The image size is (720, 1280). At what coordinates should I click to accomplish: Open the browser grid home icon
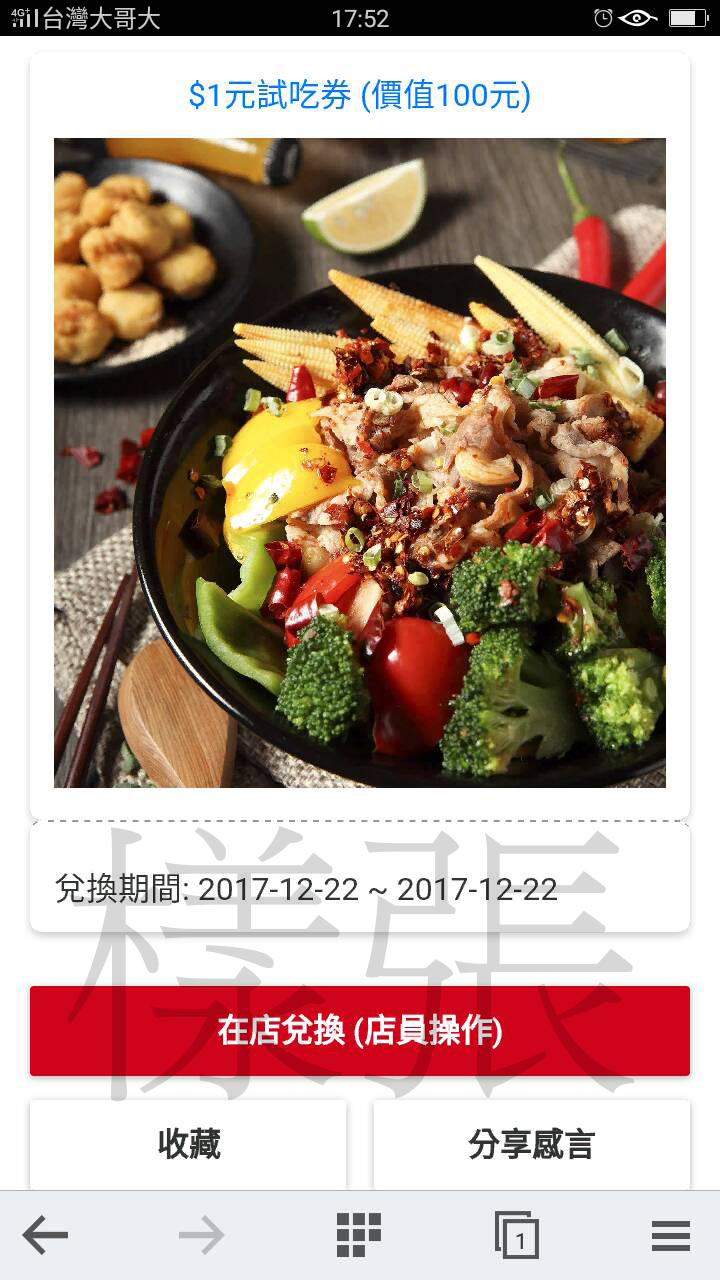pos(359,1236)
